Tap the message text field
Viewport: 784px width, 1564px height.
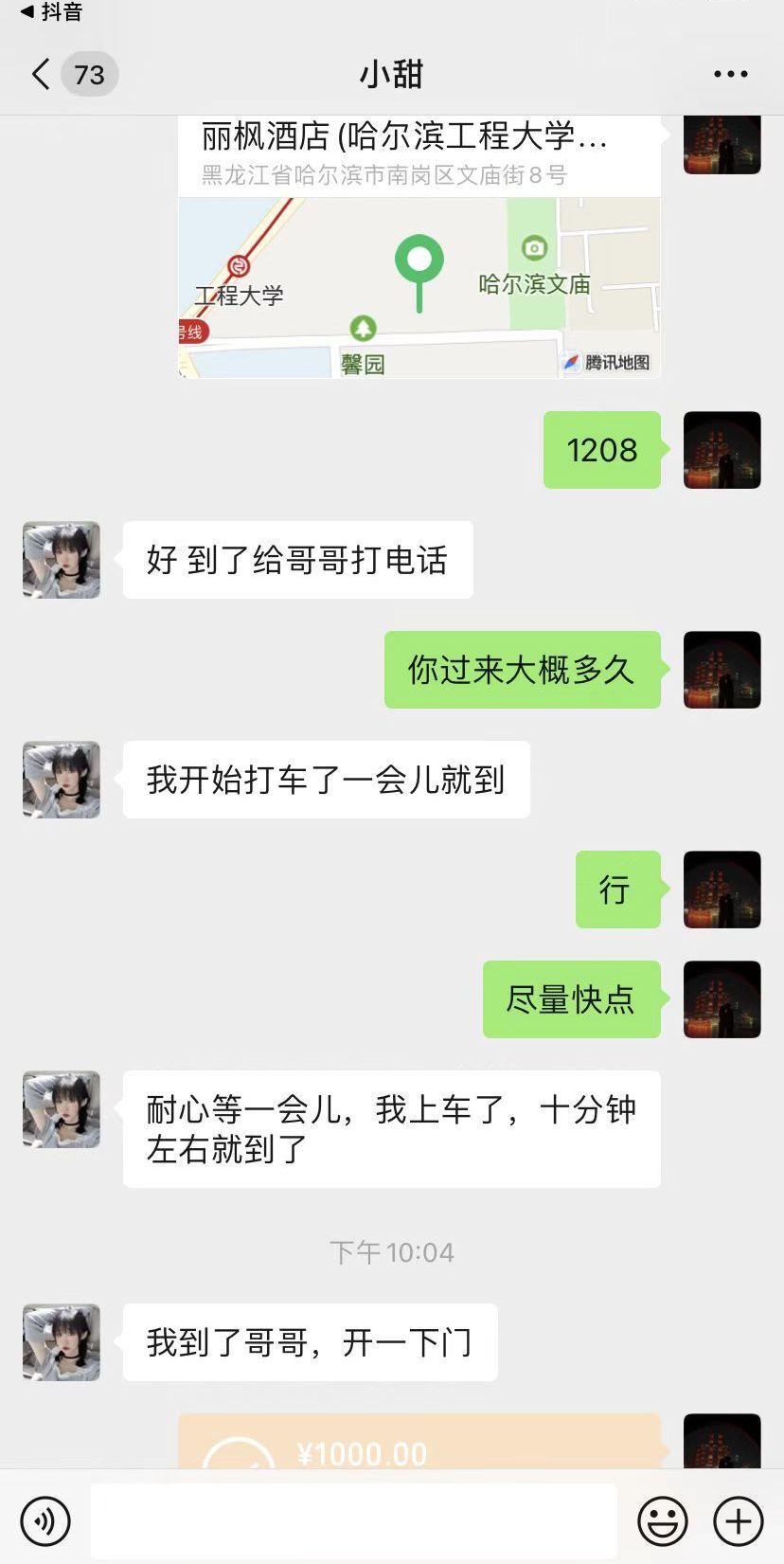[x=353, y=1521]
